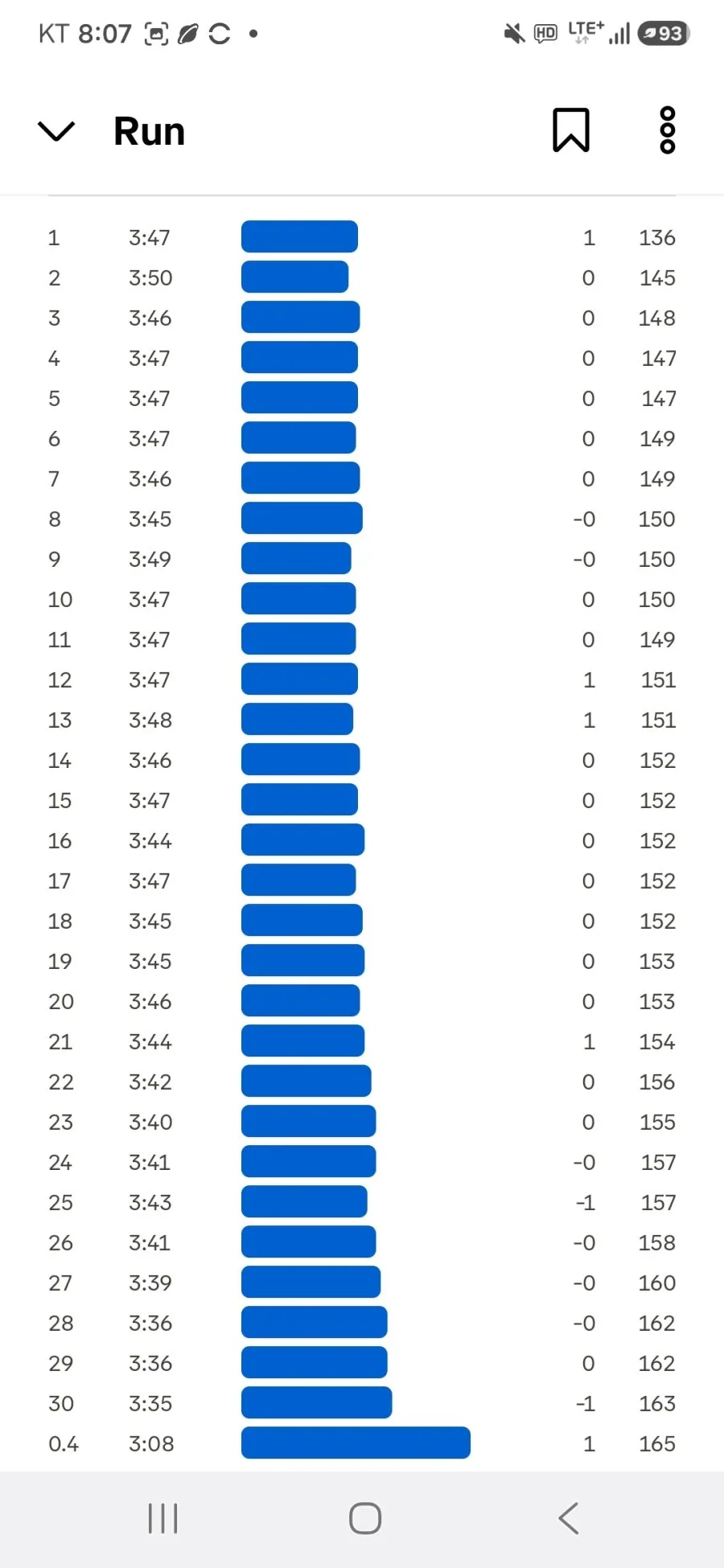Viewport: 724px width, 1568px height.
Task: Open recent apps from the navigation bar
Action: pyautogui.click(x=162, y=1518)
